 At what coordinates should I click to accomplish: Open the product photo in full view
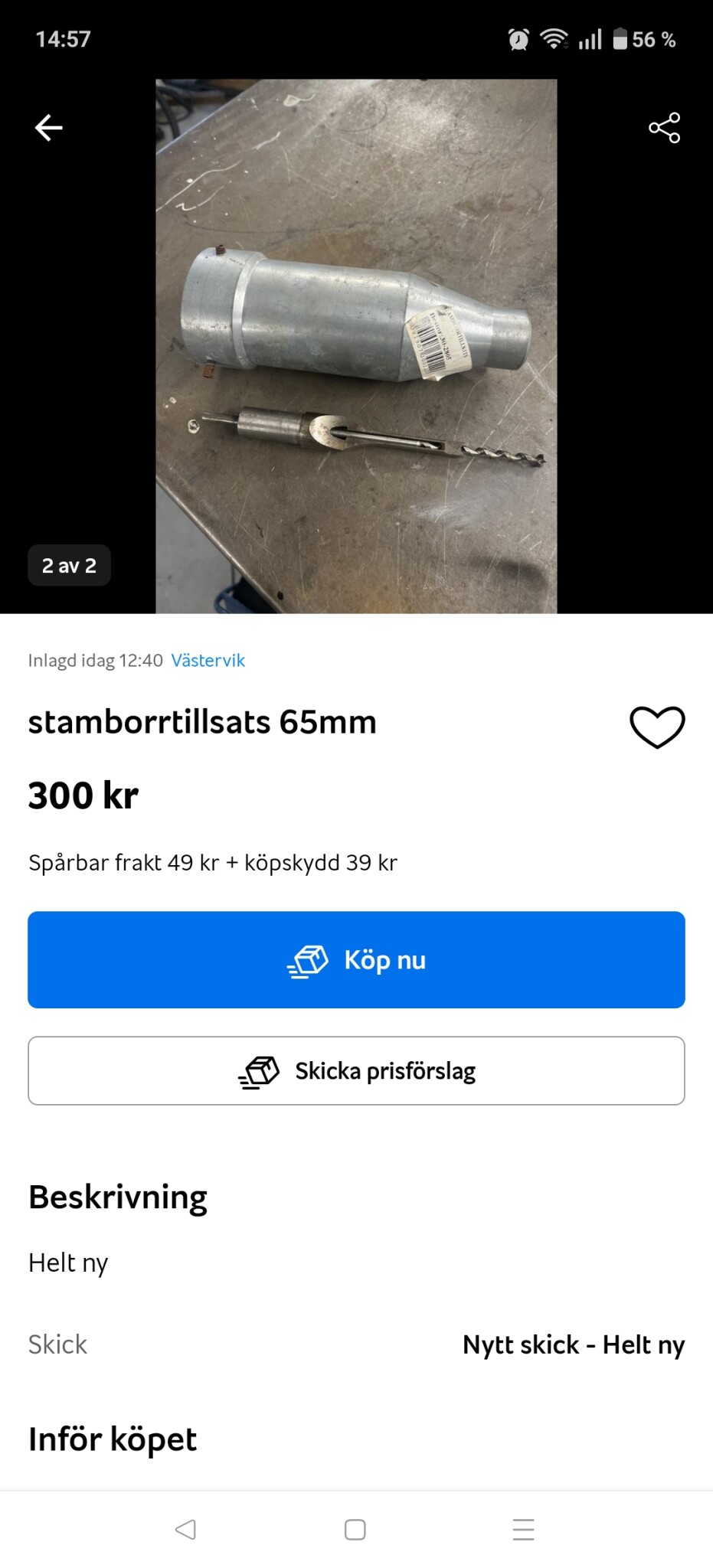pyautogui.click(x=356, y=346)
